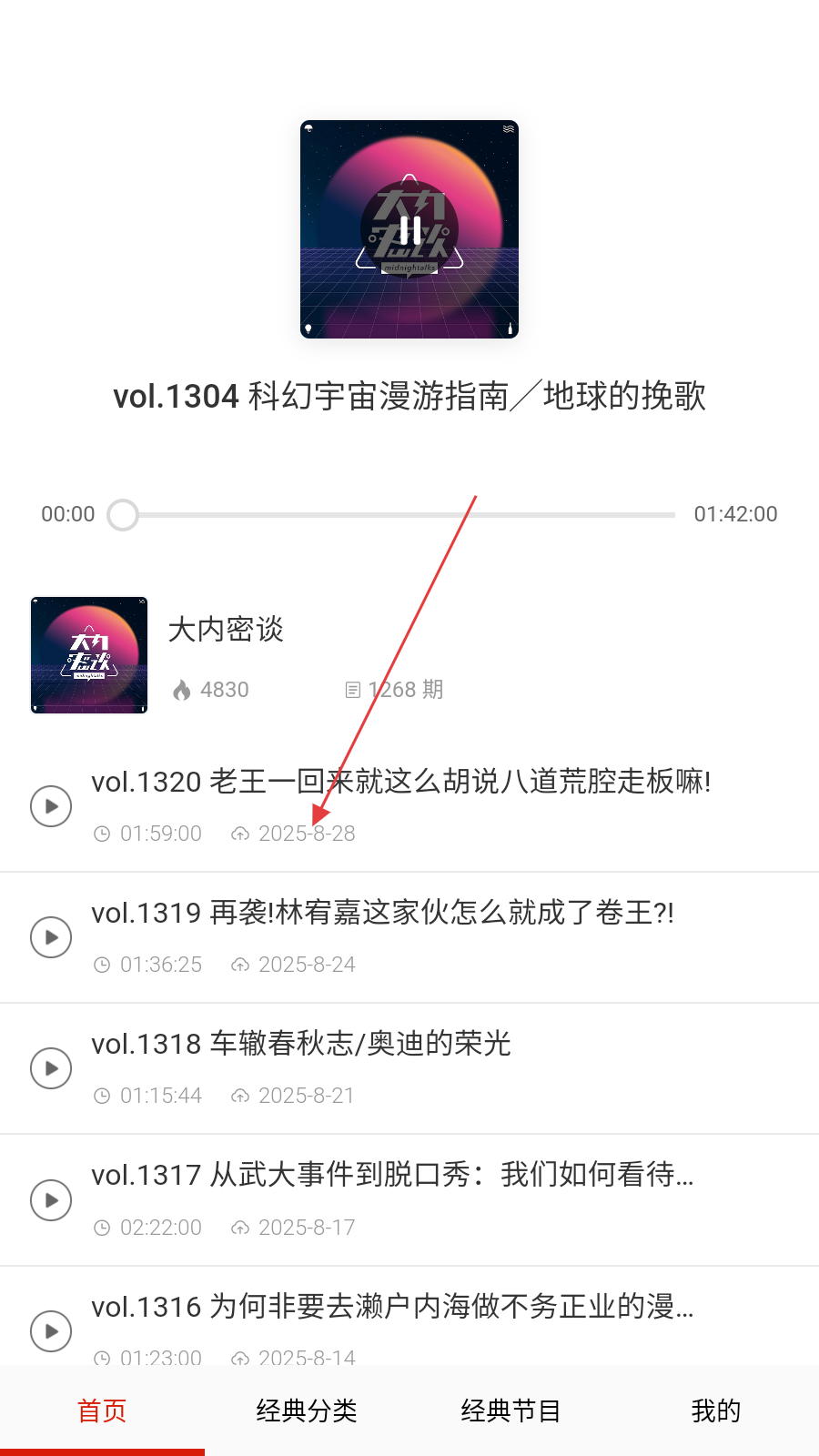This screenshot has height=1456, width=819.
Task: Open vol.1319 林宥嘉 episode row
Action: tap(409, 937)
